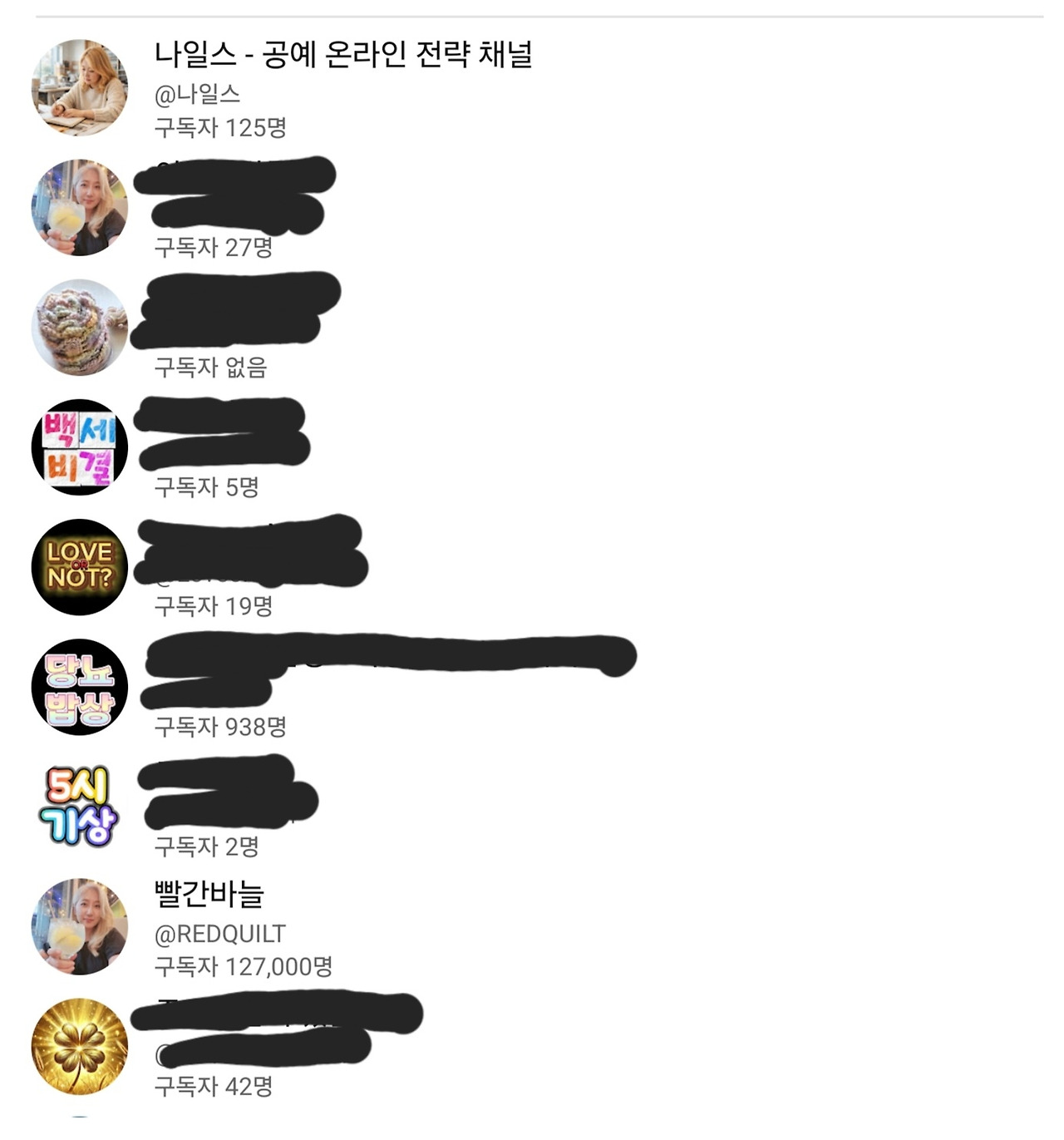Select the 빨간바늘 profile picture

[x=81, y=922]
